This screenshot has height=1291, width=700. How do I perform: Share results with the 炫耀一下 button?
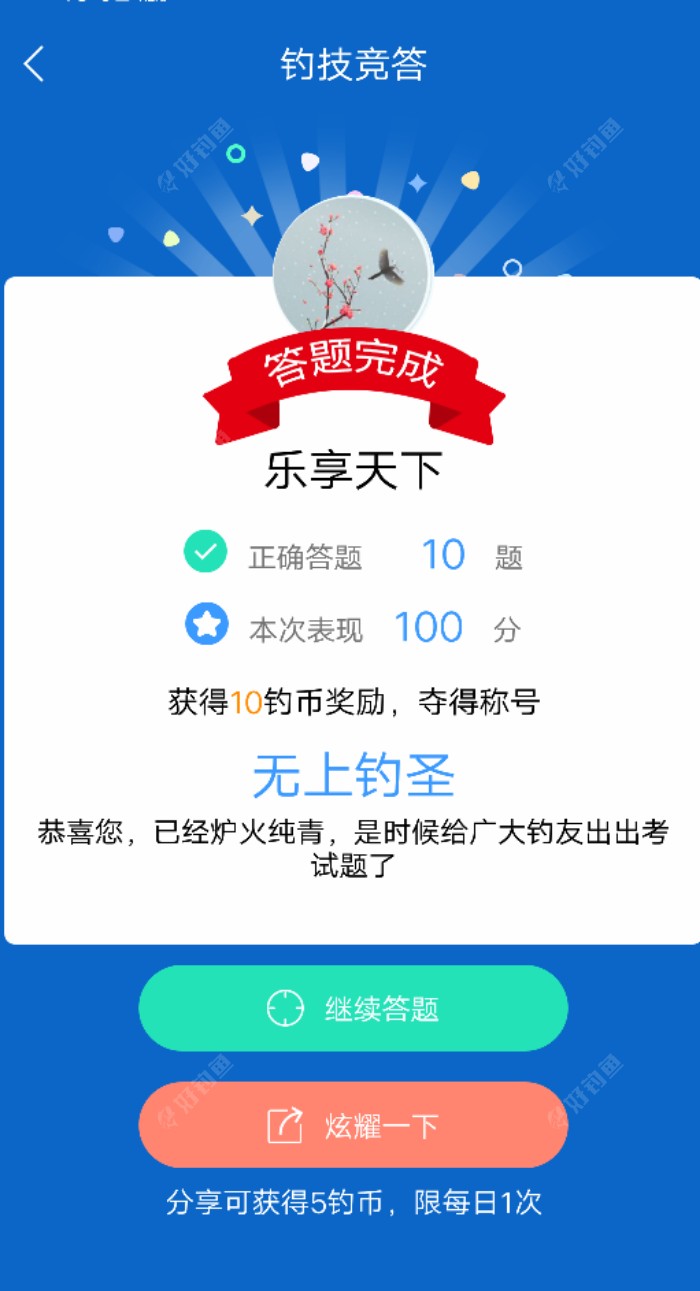(353, 1125)
